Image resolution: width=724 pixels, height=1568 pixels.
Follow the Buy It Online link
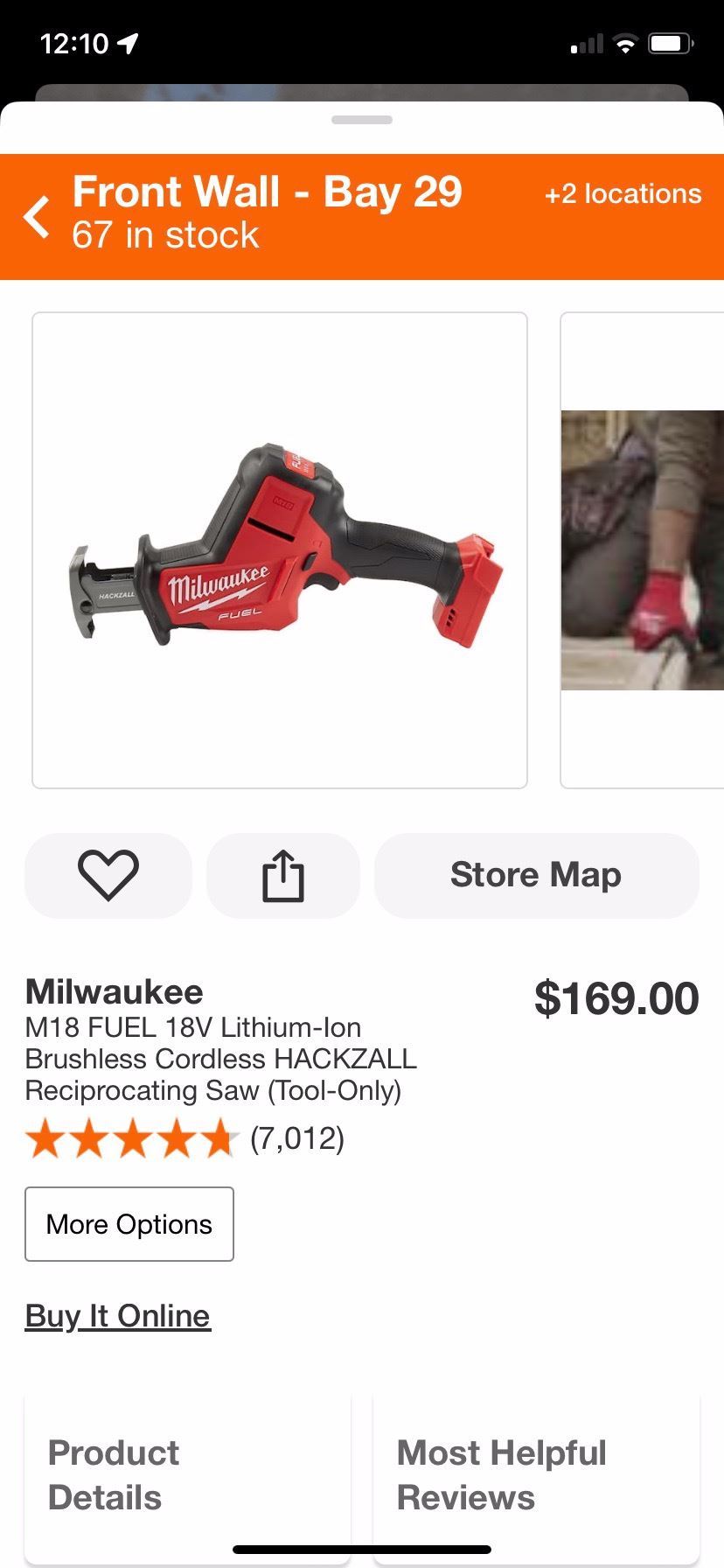(117, 1316)
